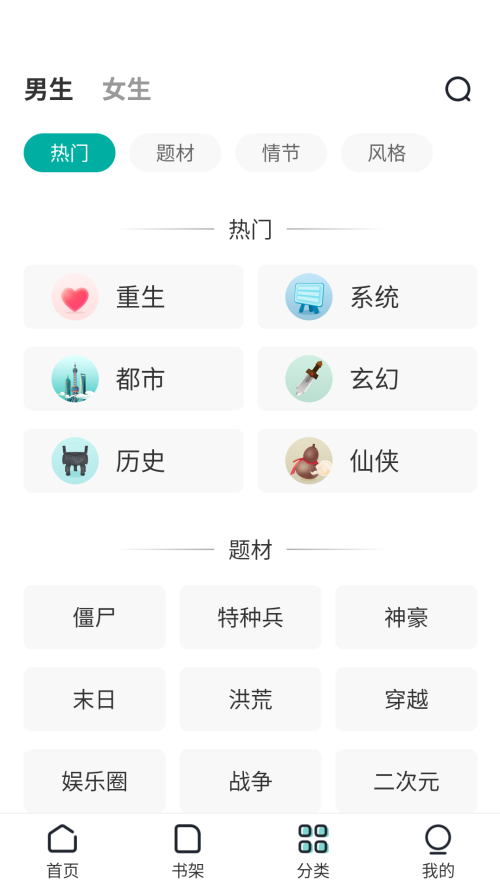Switch to the 女生 tab
This screenshot has width=500, height=889.
[126, 90]
